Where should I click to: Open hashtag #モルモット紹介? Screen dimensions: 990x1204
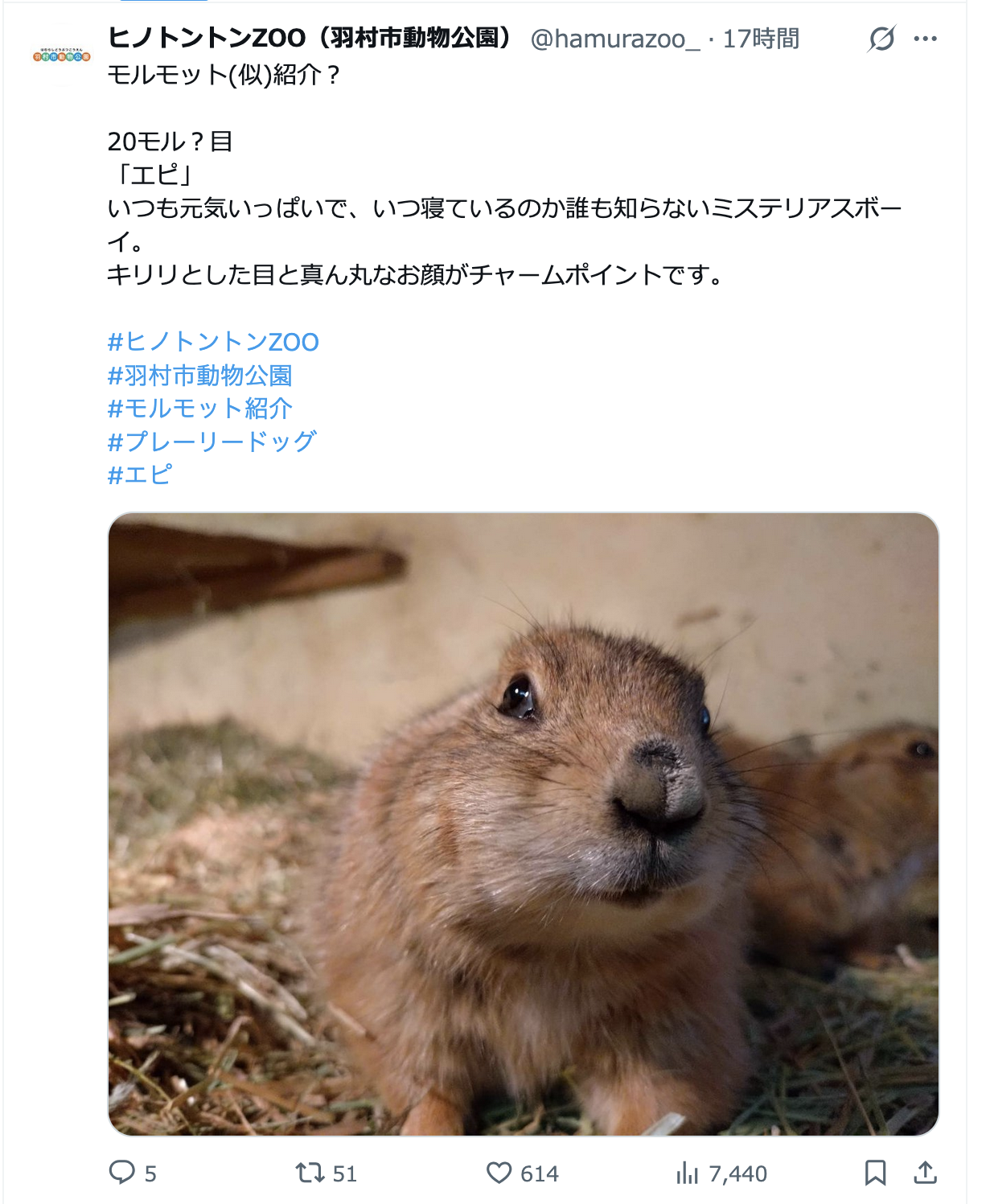click(x=199, y=408)
